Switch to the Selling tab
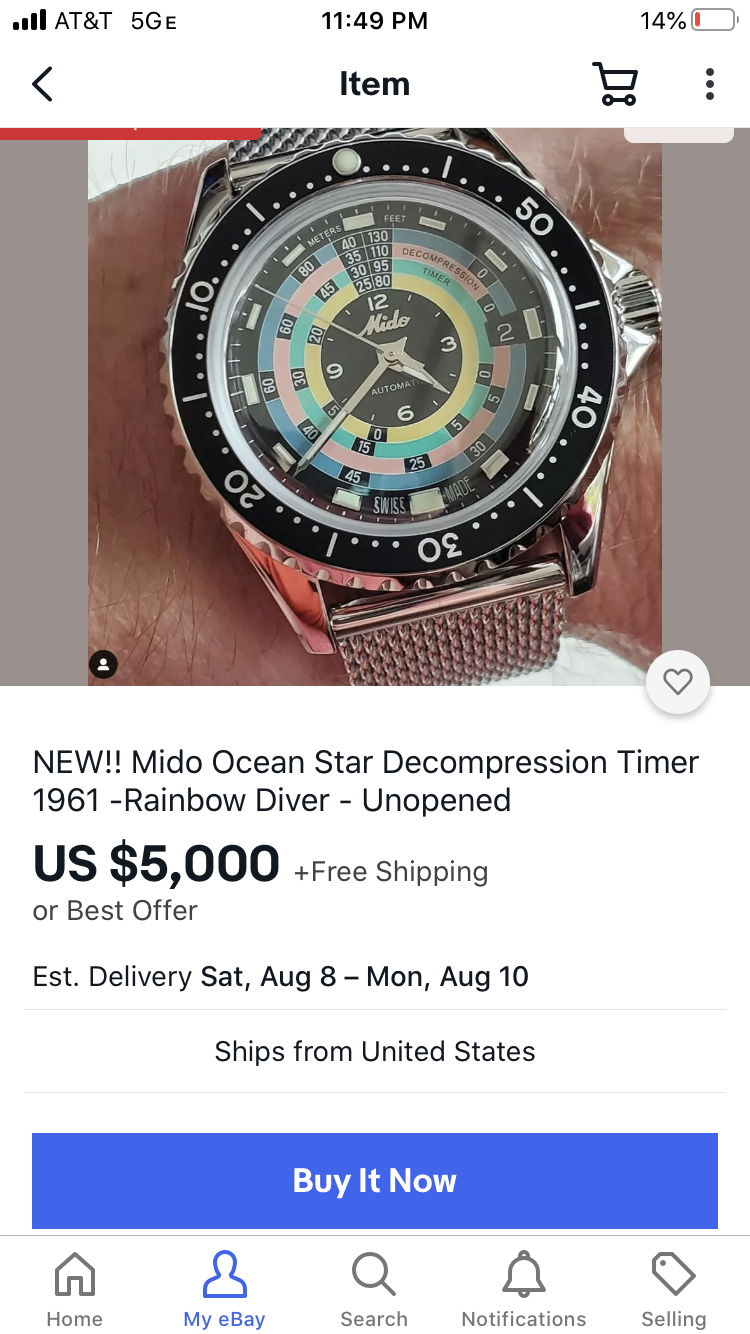This screenshot has width=750, height=1334. (x=673, y=1290)
